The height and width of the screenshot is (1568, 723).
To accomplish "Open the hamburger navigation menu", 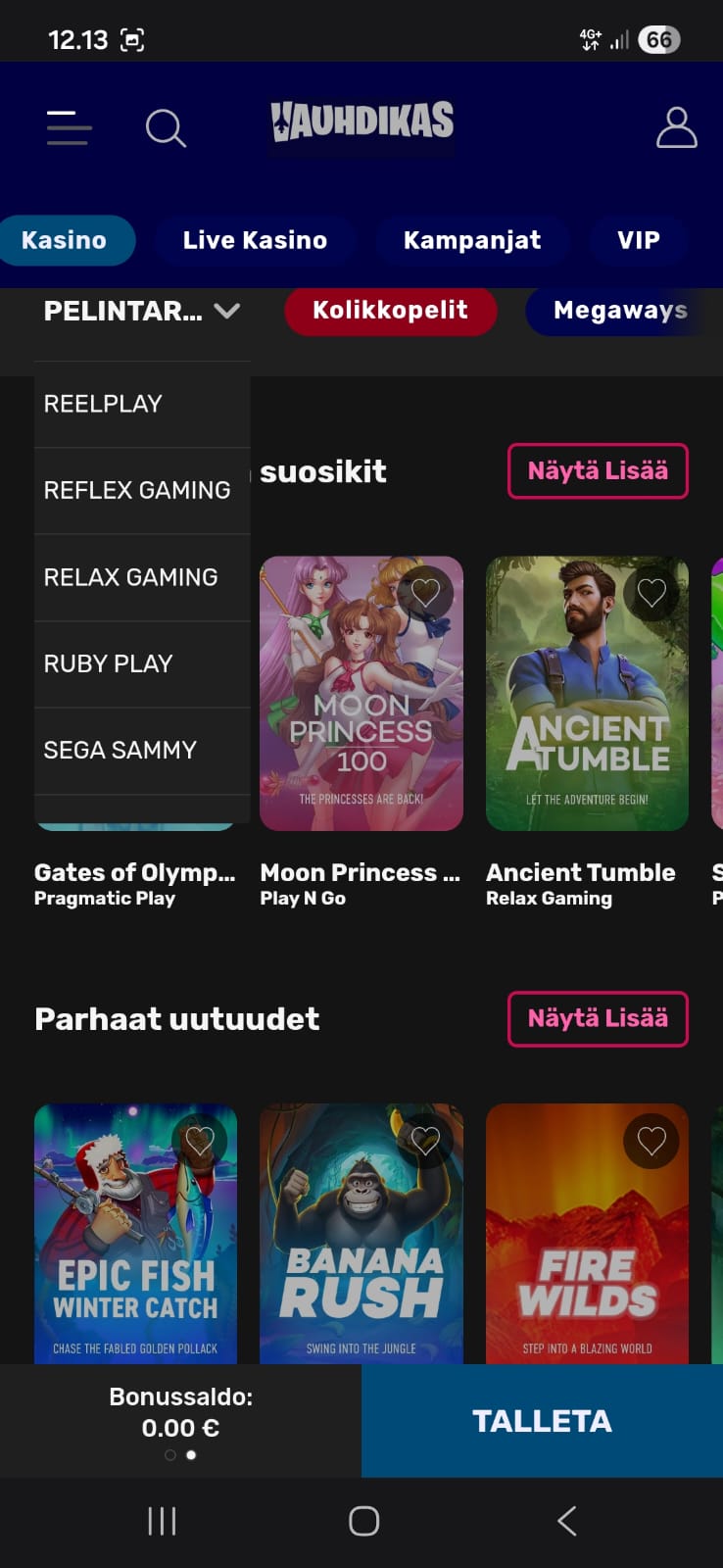I will coord(68,128).
